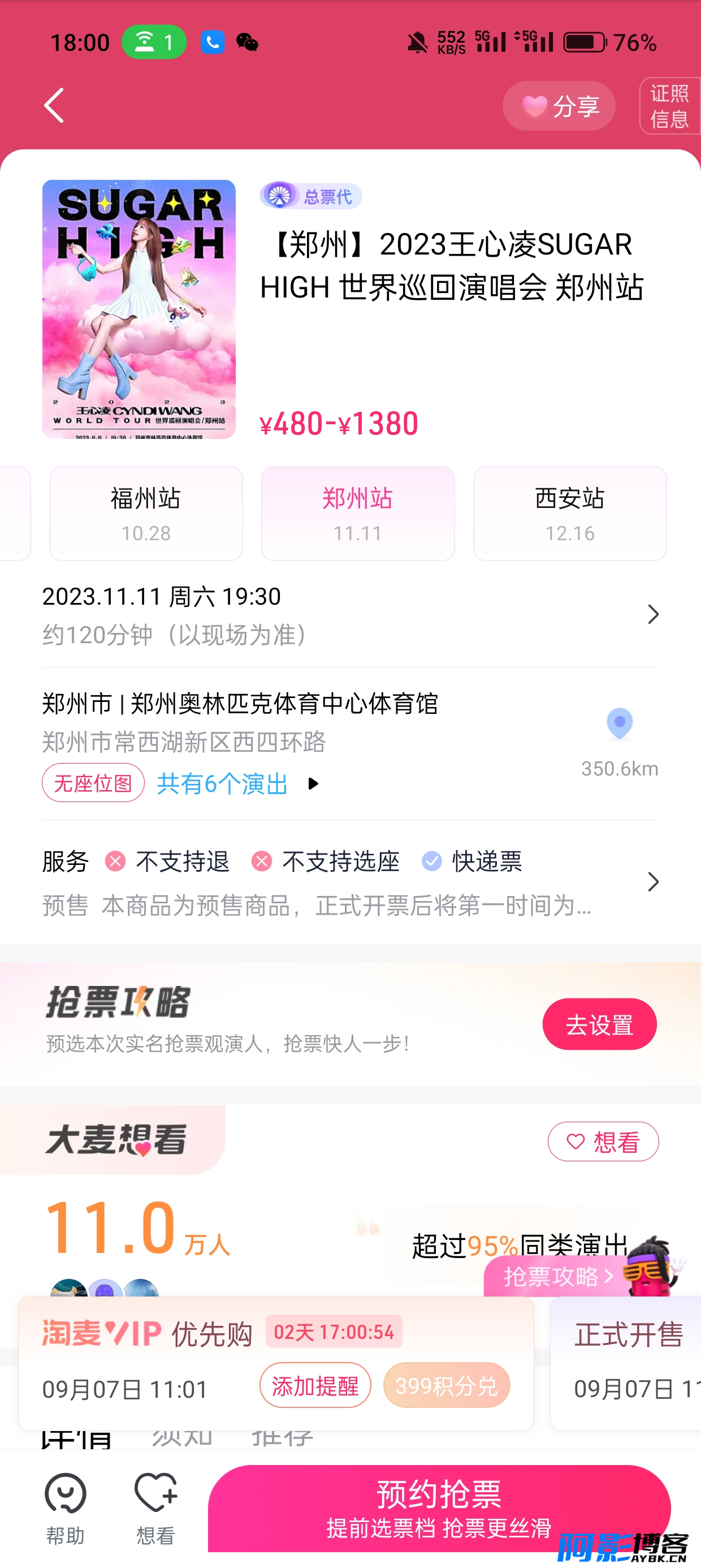Screen dimensions: 701x1568
Task: Go back using the top arrow
Action: pos(54,105)
